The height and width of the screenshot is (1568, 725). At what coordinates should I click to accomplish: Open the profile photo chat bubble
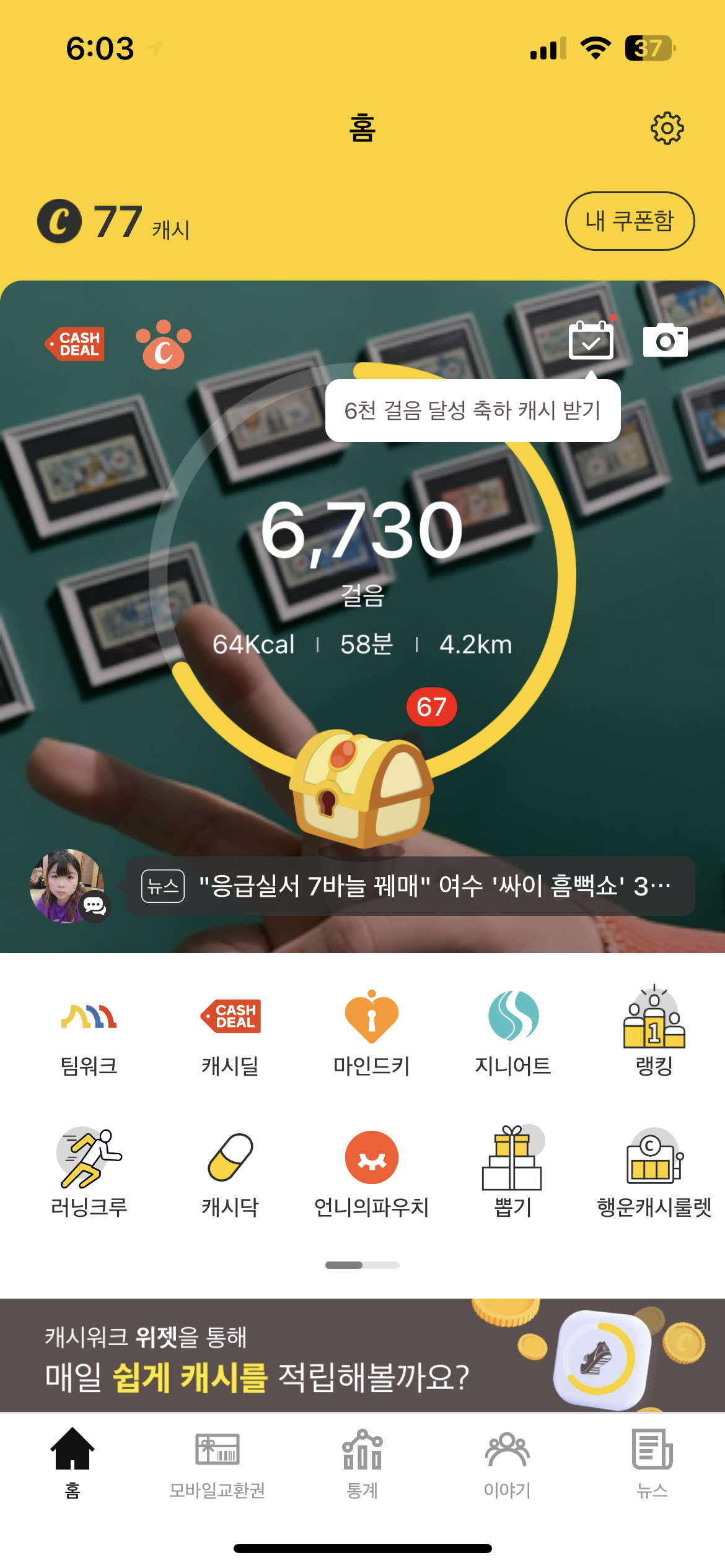(68, 886)
